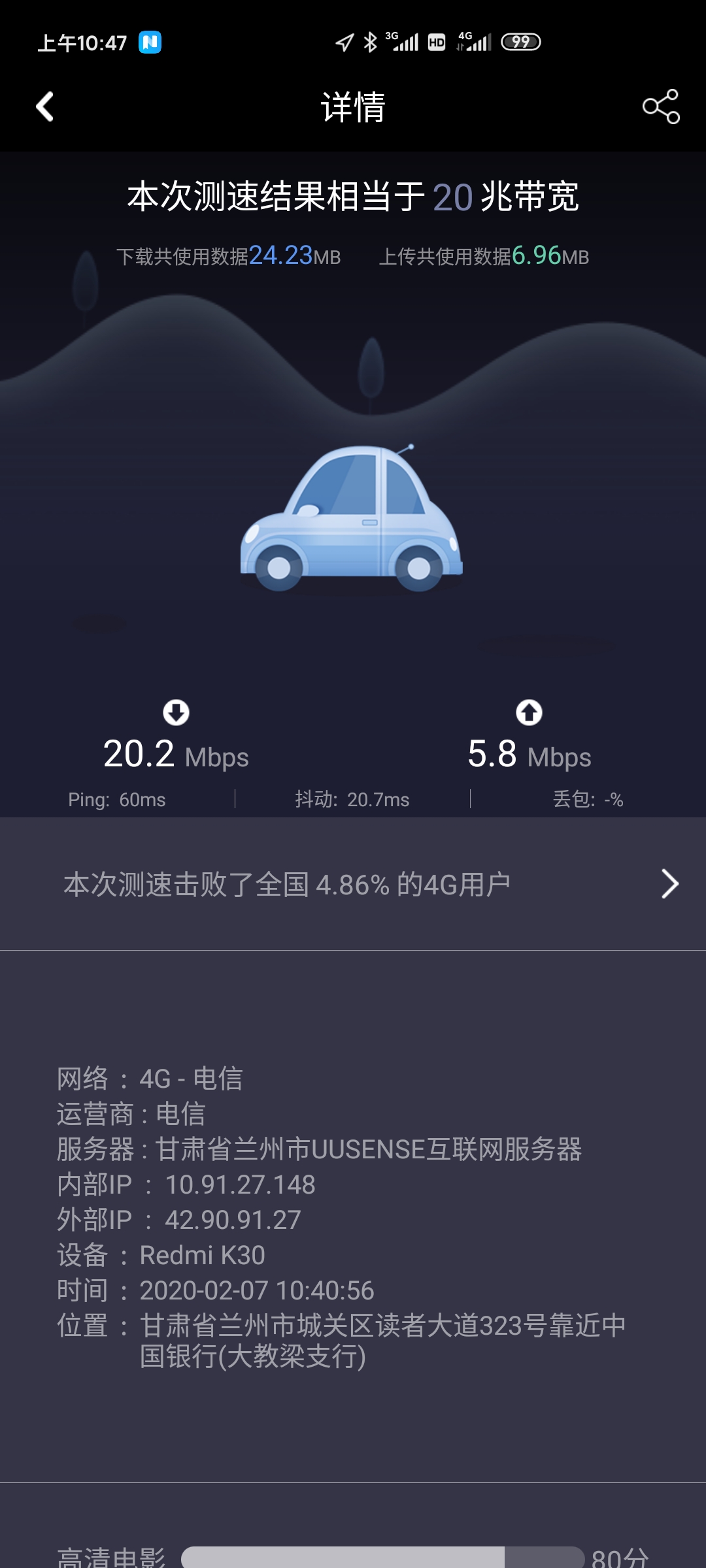
Task: Tap the battery indicator showing 99
Action: [x=520, y=41]
